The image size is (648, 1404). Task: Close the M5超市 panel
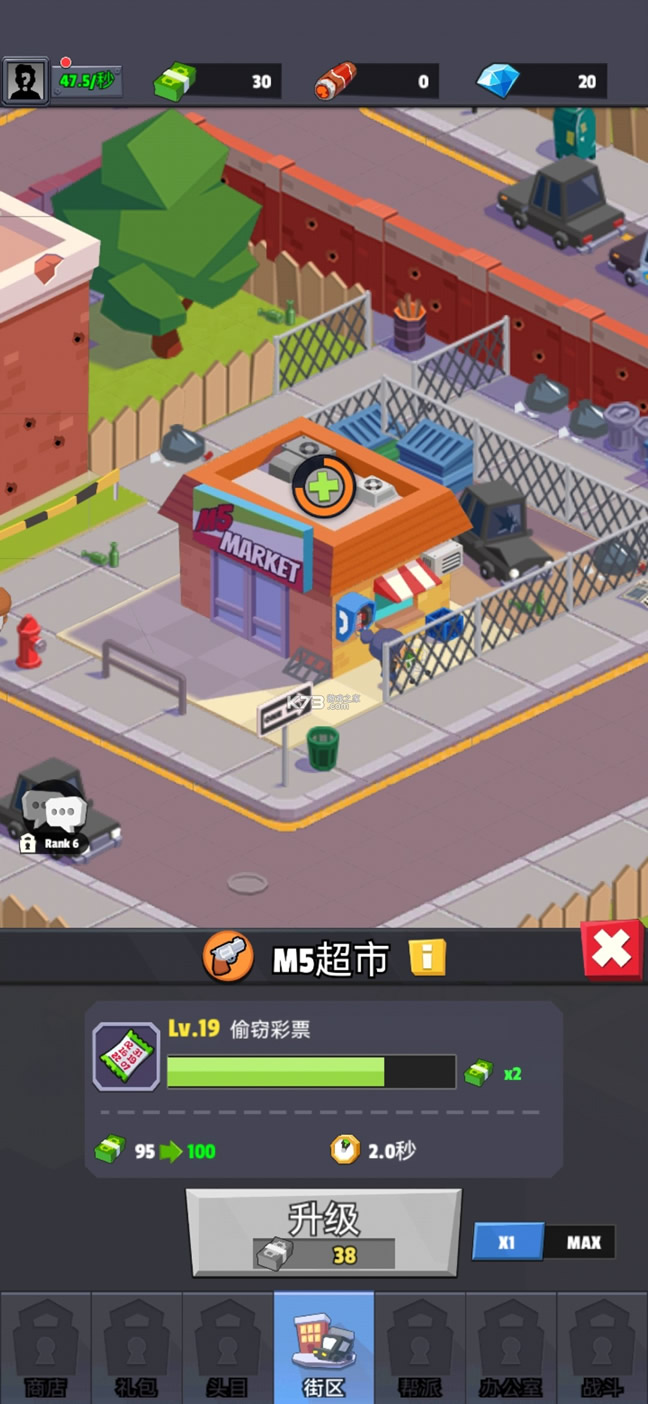(x=611, y=951)
